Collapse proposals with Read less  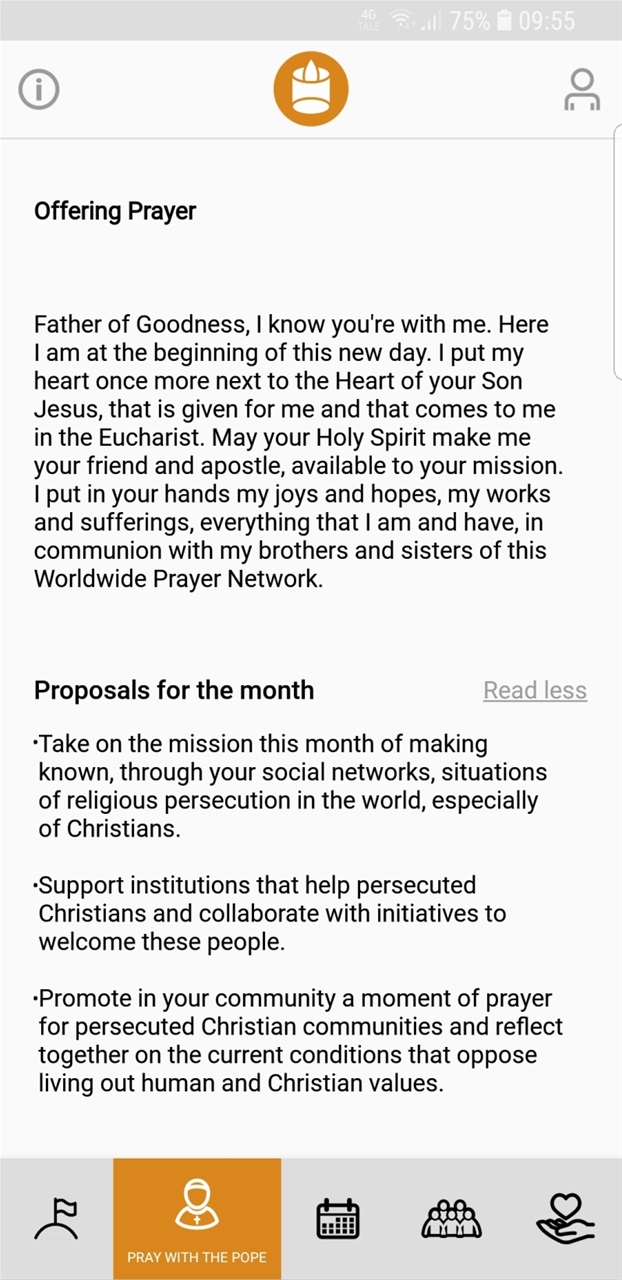click(x=535, y=690)
